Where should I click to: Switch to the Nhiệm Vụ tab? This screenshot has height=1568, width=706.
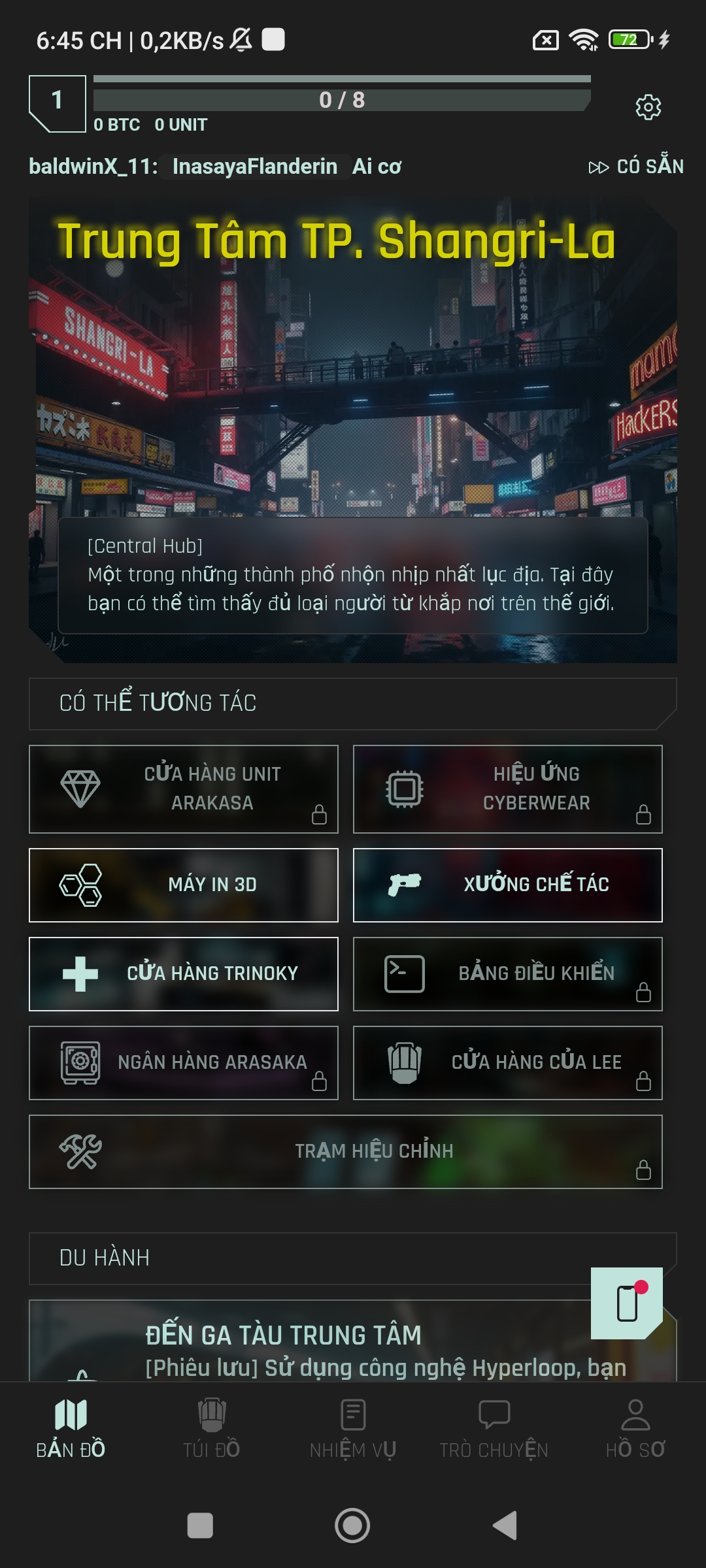(353, 1429)
